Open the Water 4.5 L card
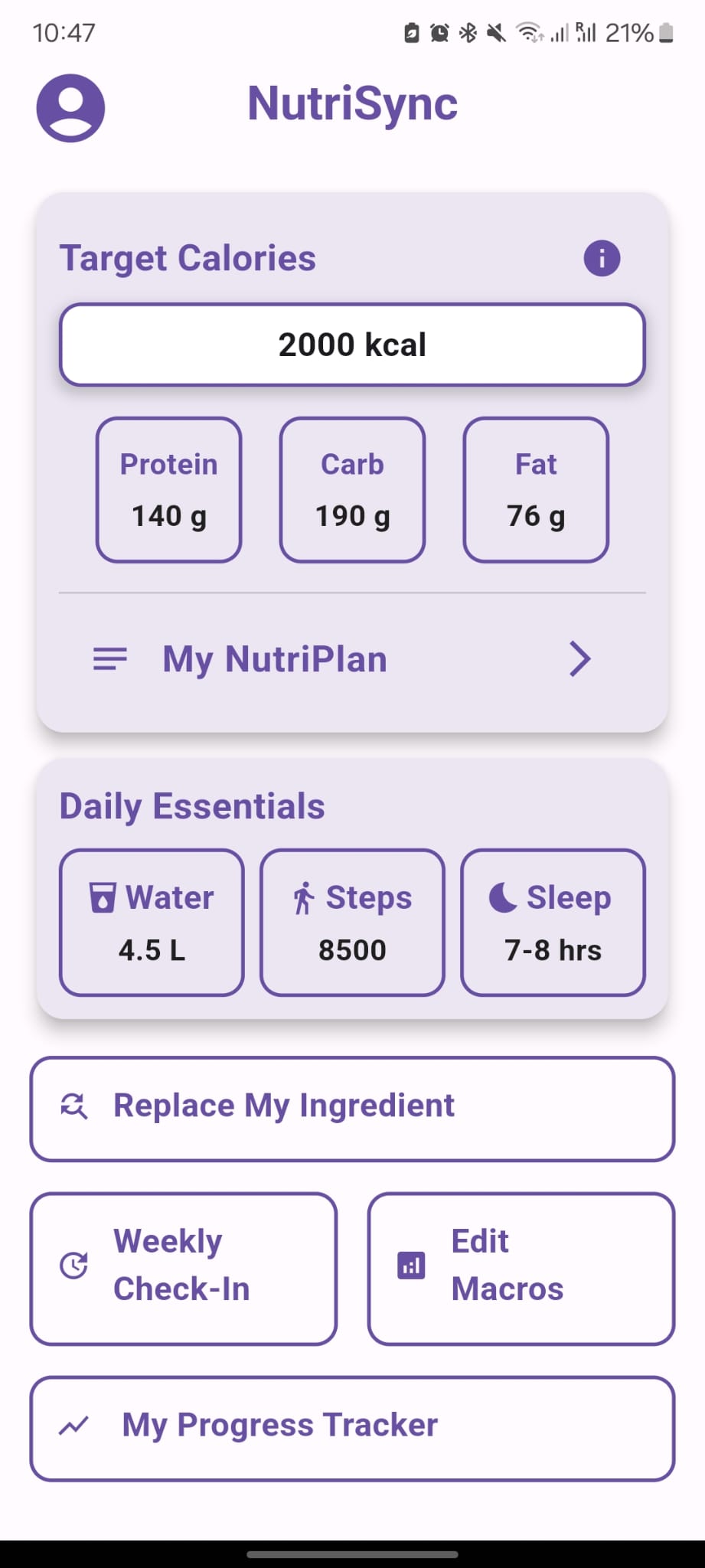This screenshot has width=705, height=1568. tap(151, 921)
